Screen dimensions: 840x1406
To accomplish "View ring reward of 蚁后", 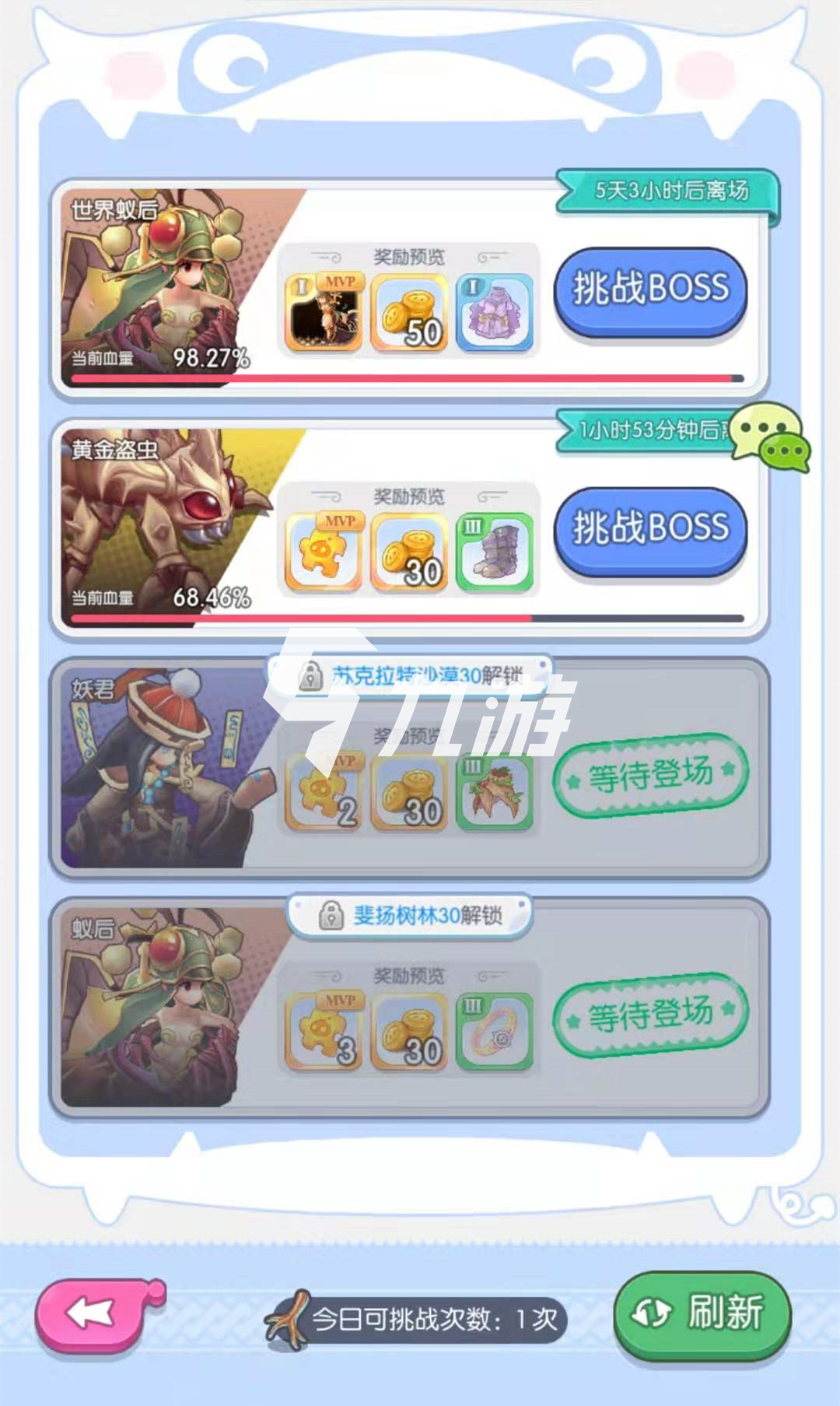I will tap(494, 1031).
